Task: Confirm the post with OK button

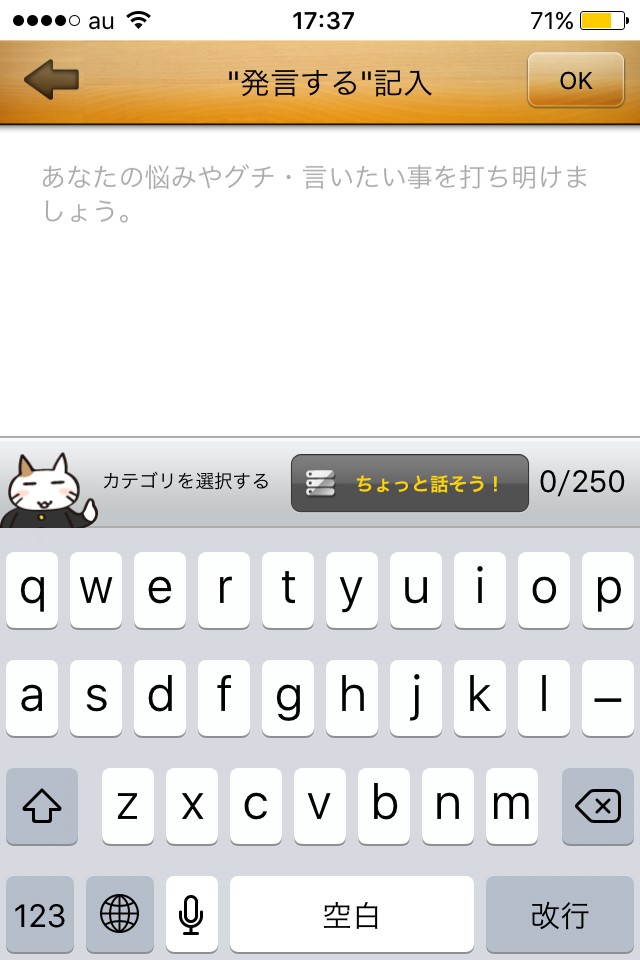Action: [575, 81]
